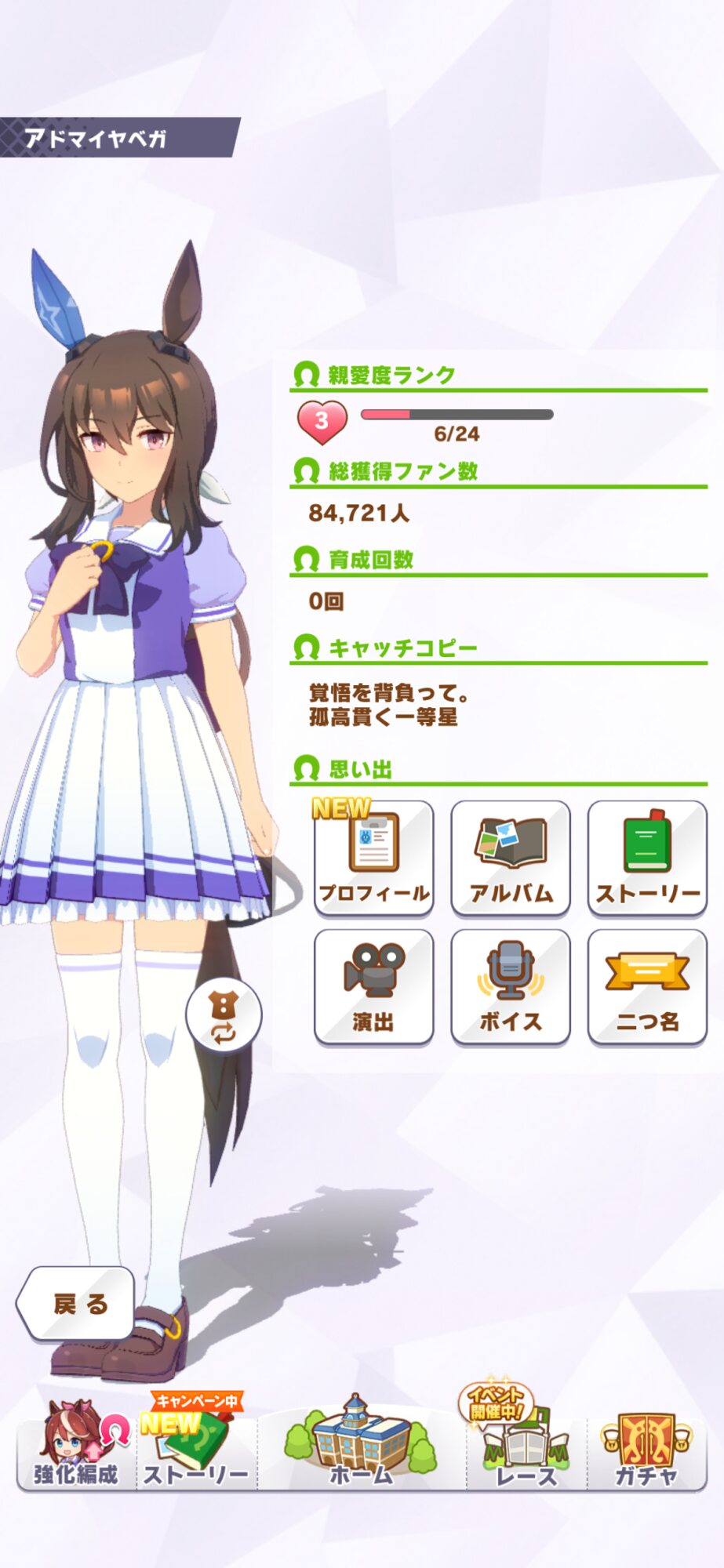Open the 演出 camera button

[x=373, y=986]
